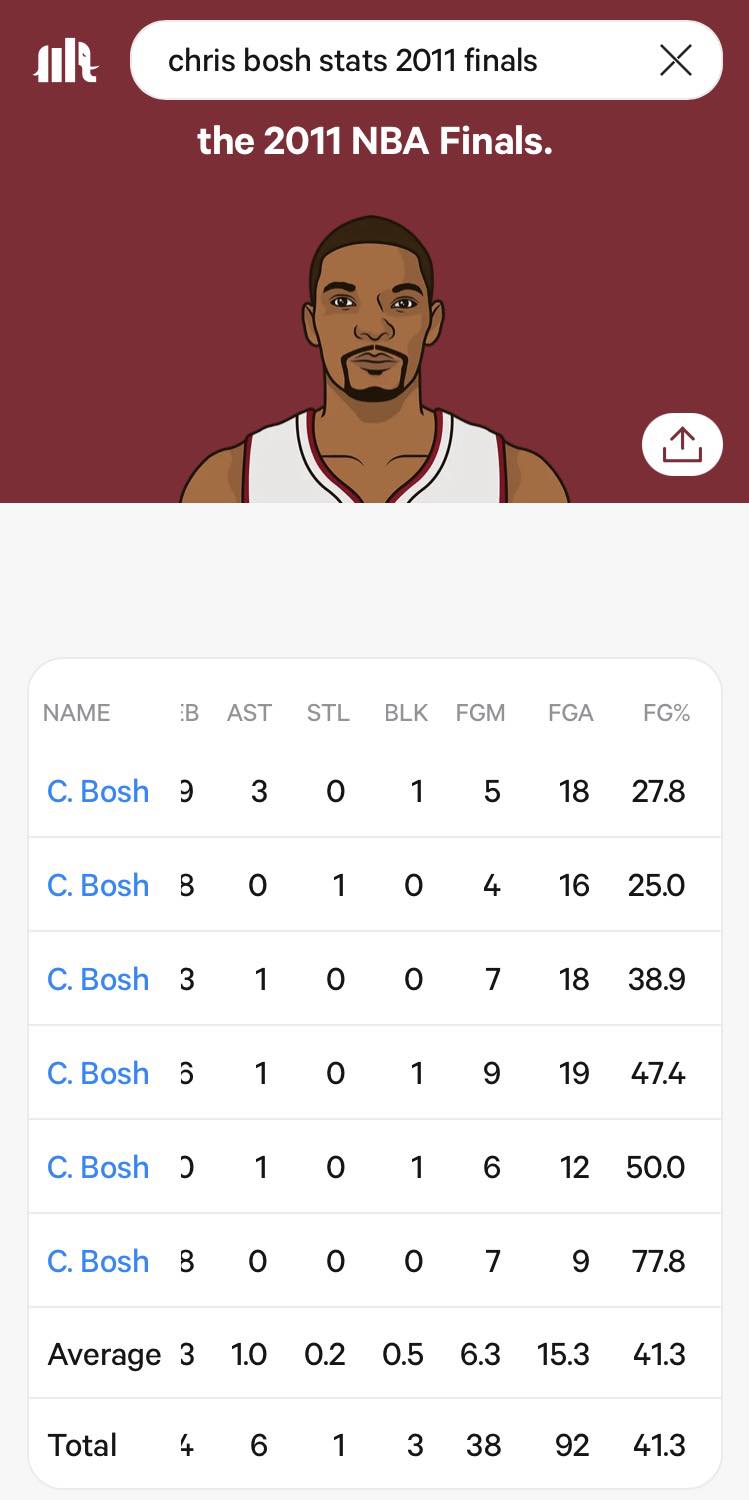Open the C. Bosh link in the 50.0 FG% row
This screenshot has height=1500, width=749.
(x=98, y=1167)
